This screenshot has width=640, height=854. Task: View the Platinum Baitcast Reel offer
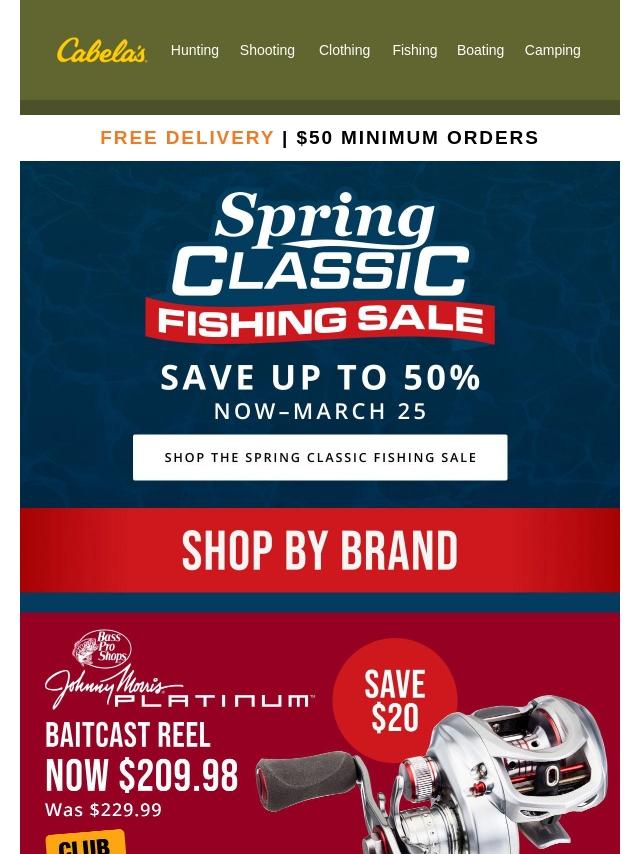pos(320,740)
